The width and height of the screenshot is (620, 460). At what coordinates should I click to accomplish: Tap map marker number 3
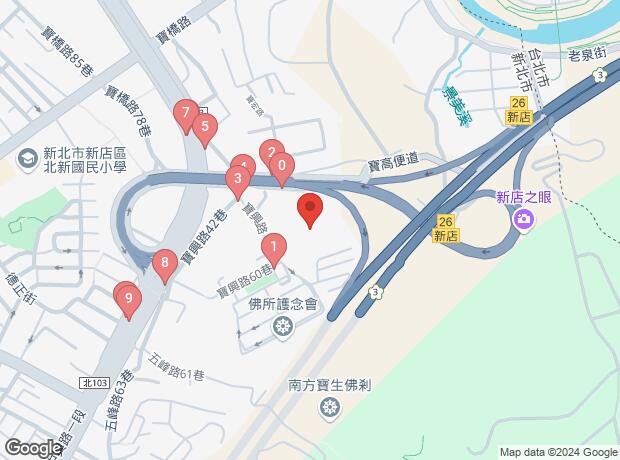point(237,181)
